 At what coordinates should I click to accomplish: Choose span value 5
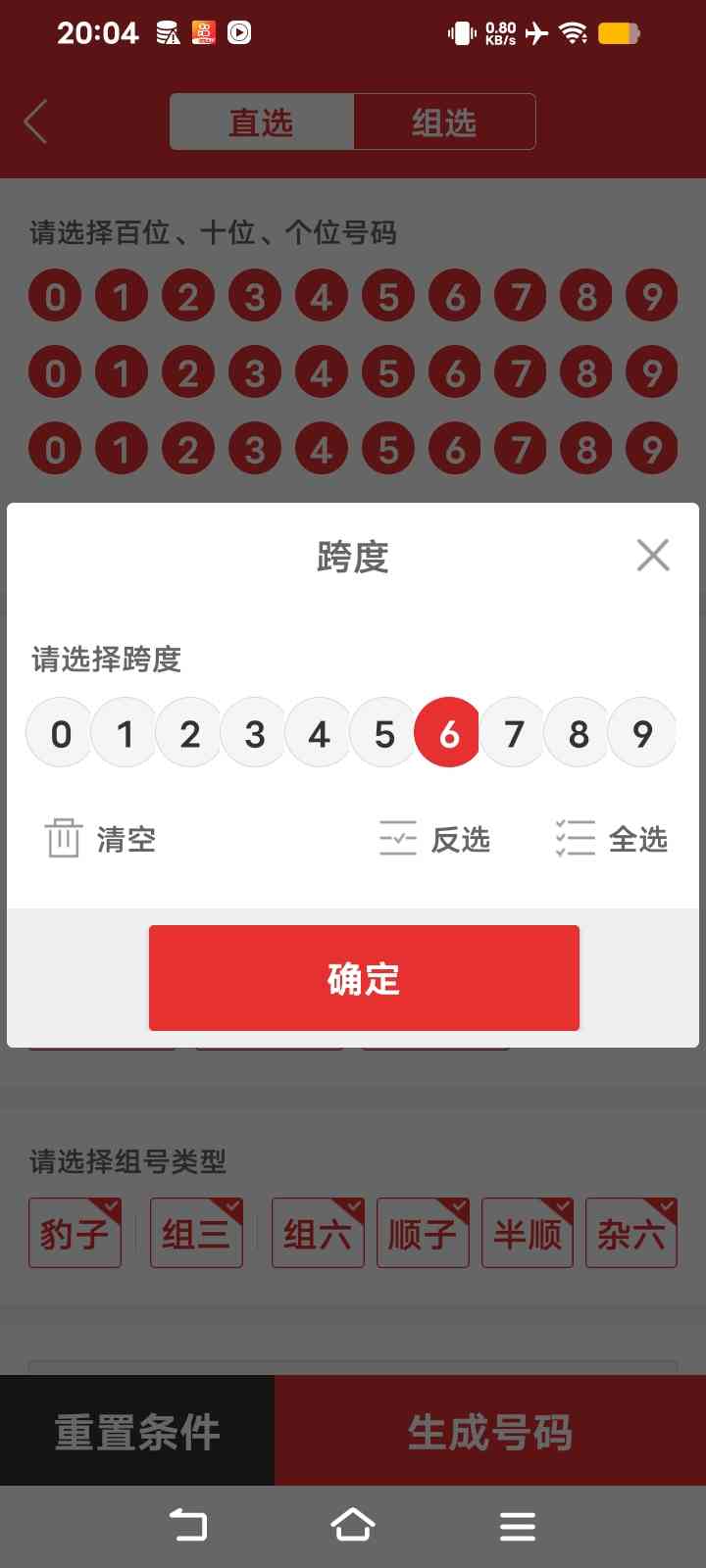pyautogui.click(x=383, y=733)
